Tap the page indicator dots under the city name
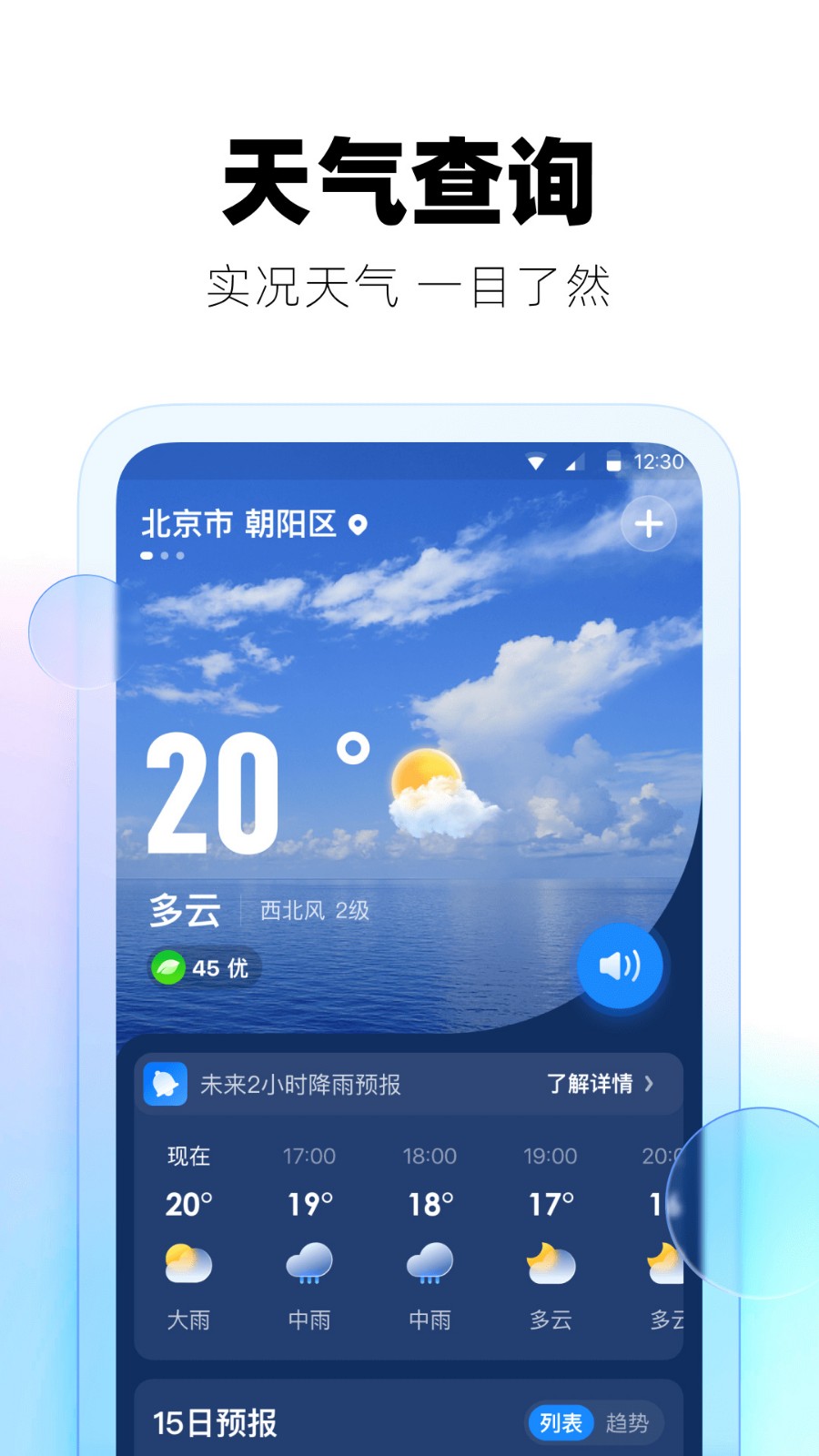The image size is (819, 1456). point(166,555)
